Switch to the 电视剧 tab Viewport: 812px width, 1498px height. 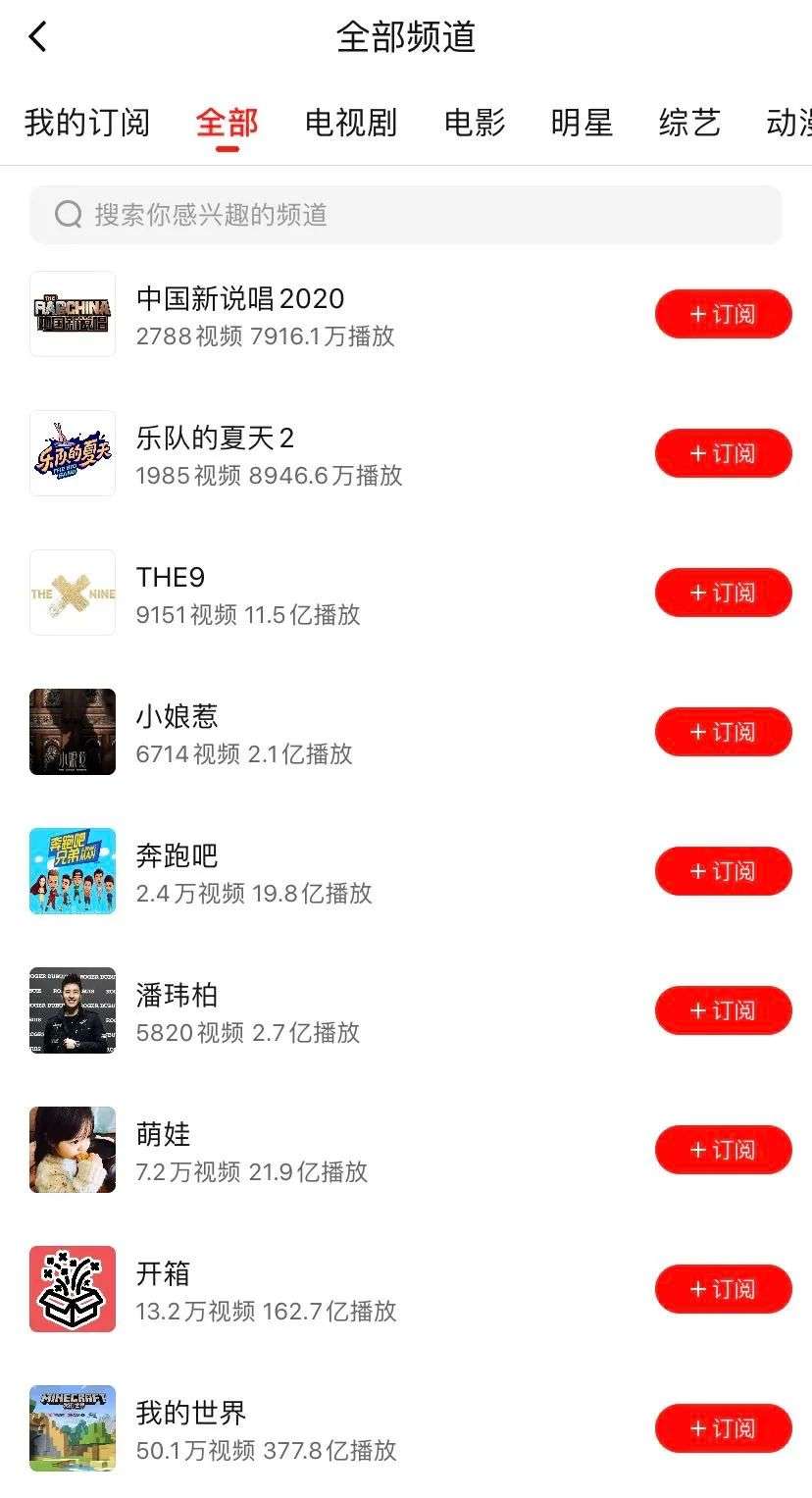pyautogui.click(x=350, y=124)
